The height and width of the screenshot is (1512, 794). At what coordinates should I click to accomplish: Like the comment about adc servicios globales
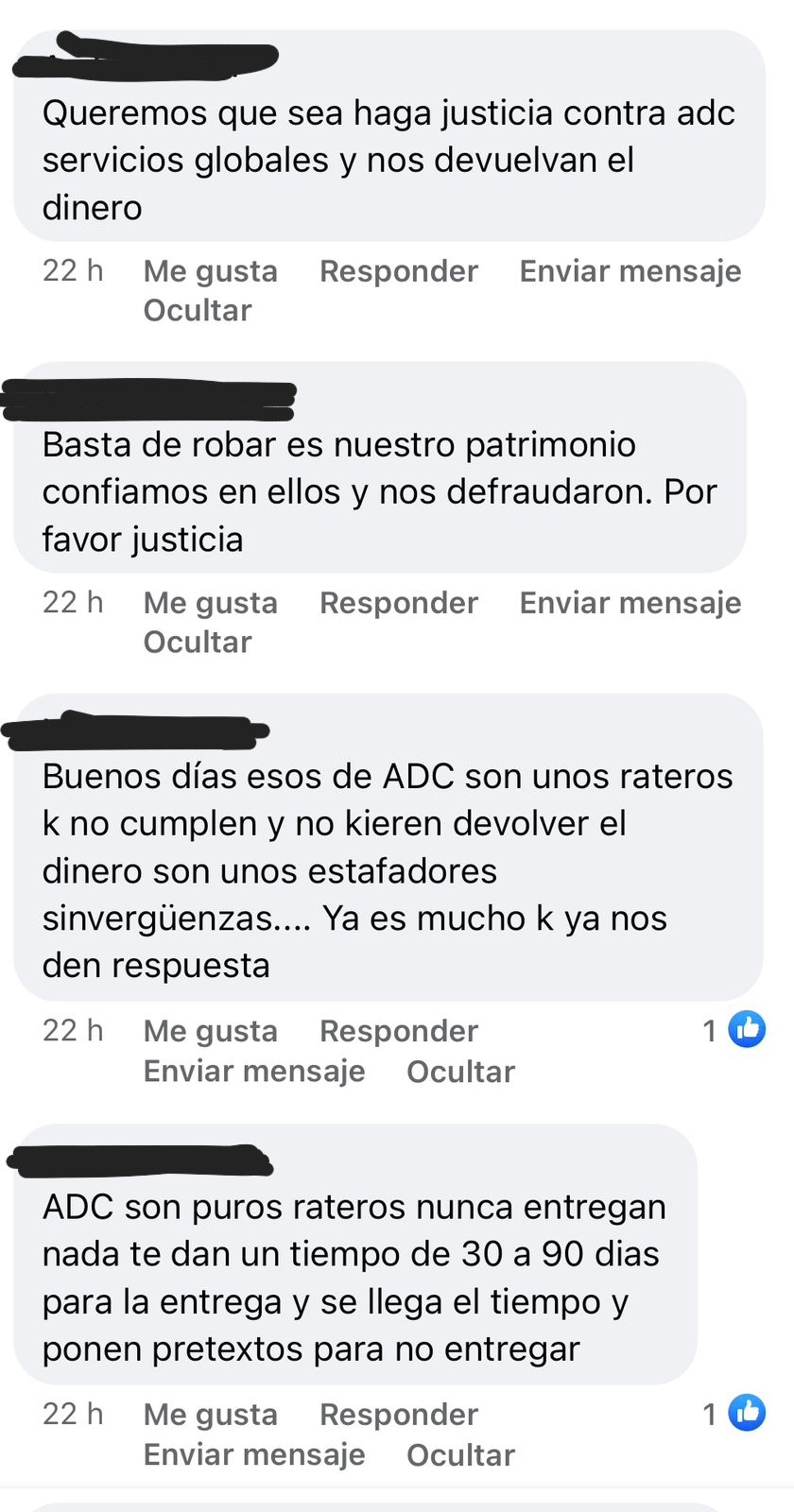[x=210, y=271]
